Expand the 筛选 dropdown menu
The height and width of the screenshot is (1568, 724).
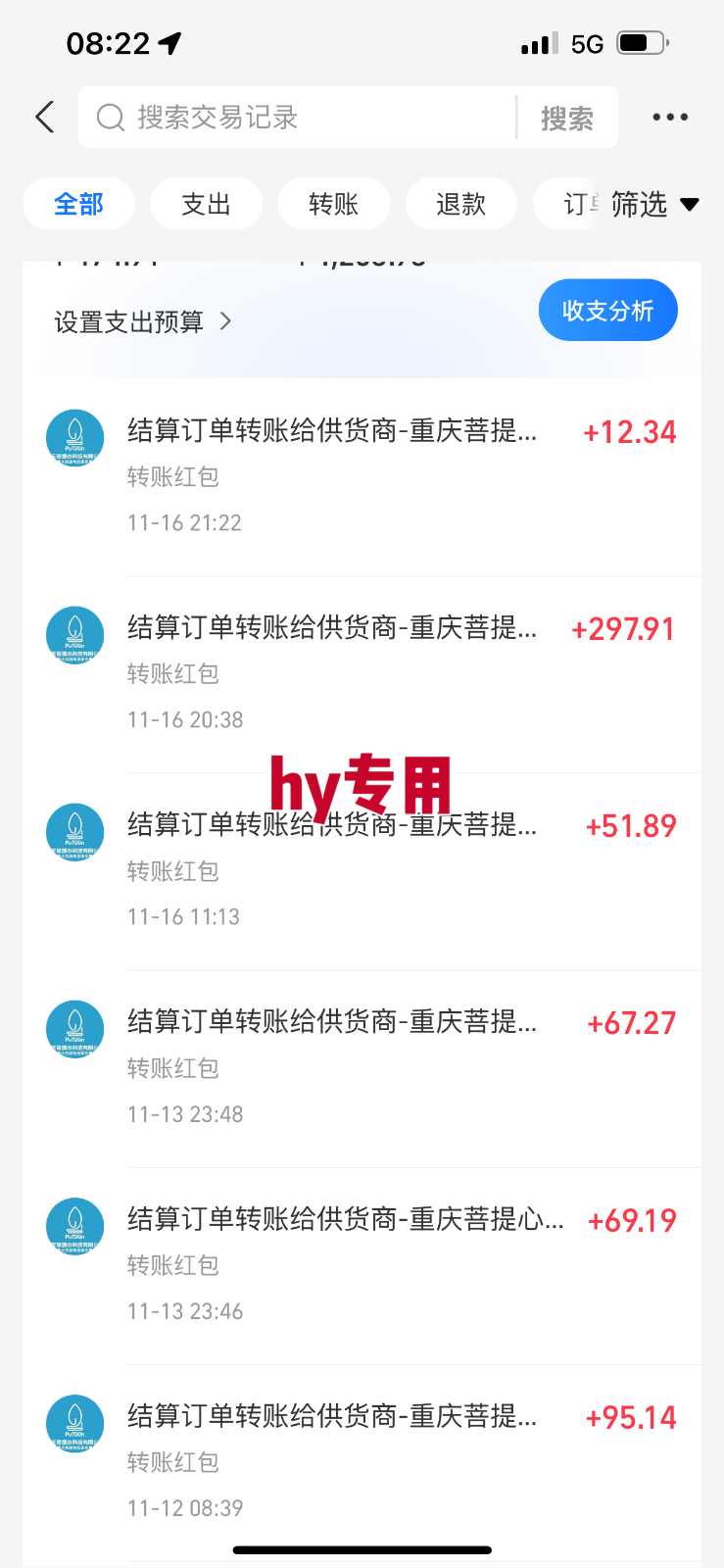(x=650, y=204)
